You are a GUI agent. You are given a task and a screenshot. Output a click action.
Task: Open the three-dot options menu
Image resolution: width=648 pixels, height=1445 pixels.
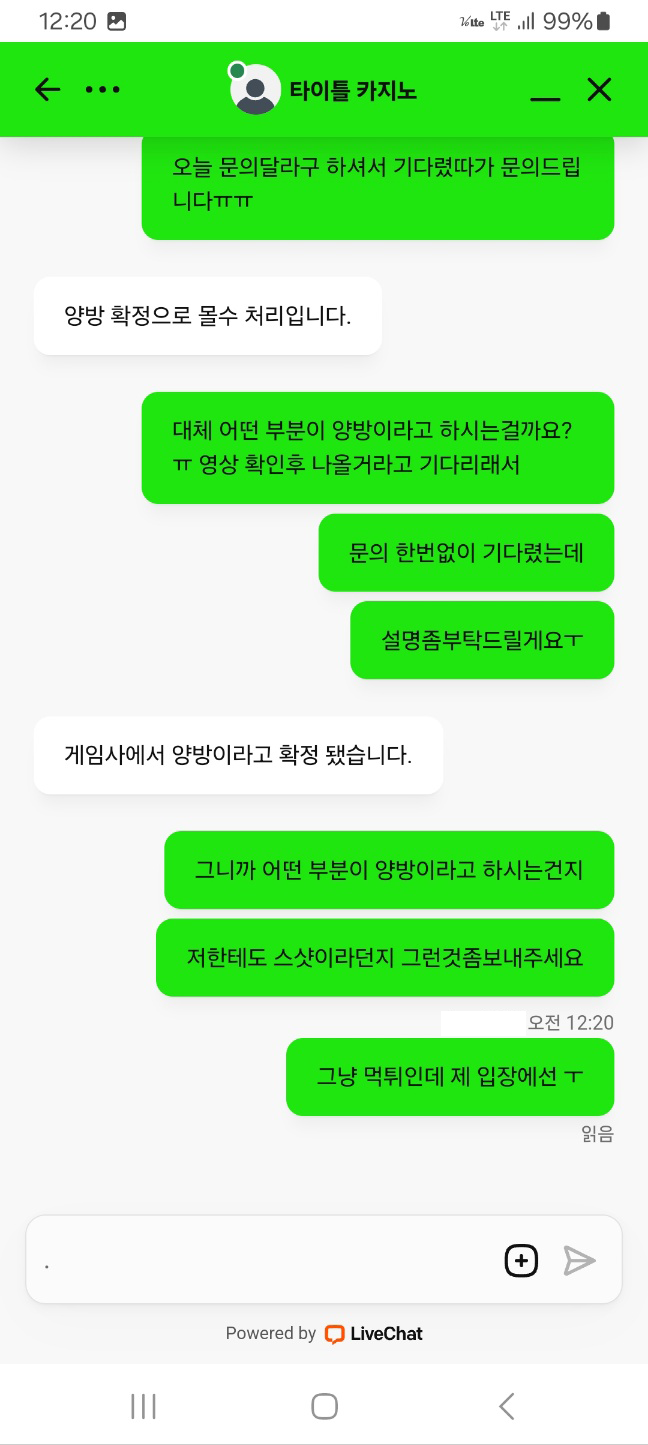[x=103, y=90]
